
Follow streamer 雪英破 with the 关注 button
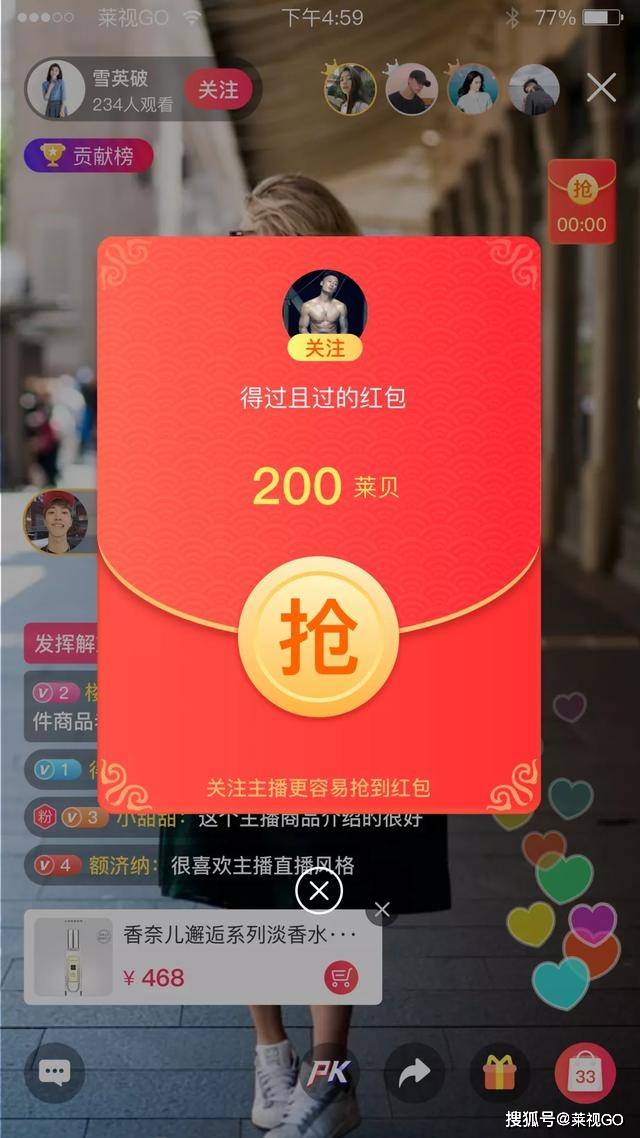coord(217,90)
